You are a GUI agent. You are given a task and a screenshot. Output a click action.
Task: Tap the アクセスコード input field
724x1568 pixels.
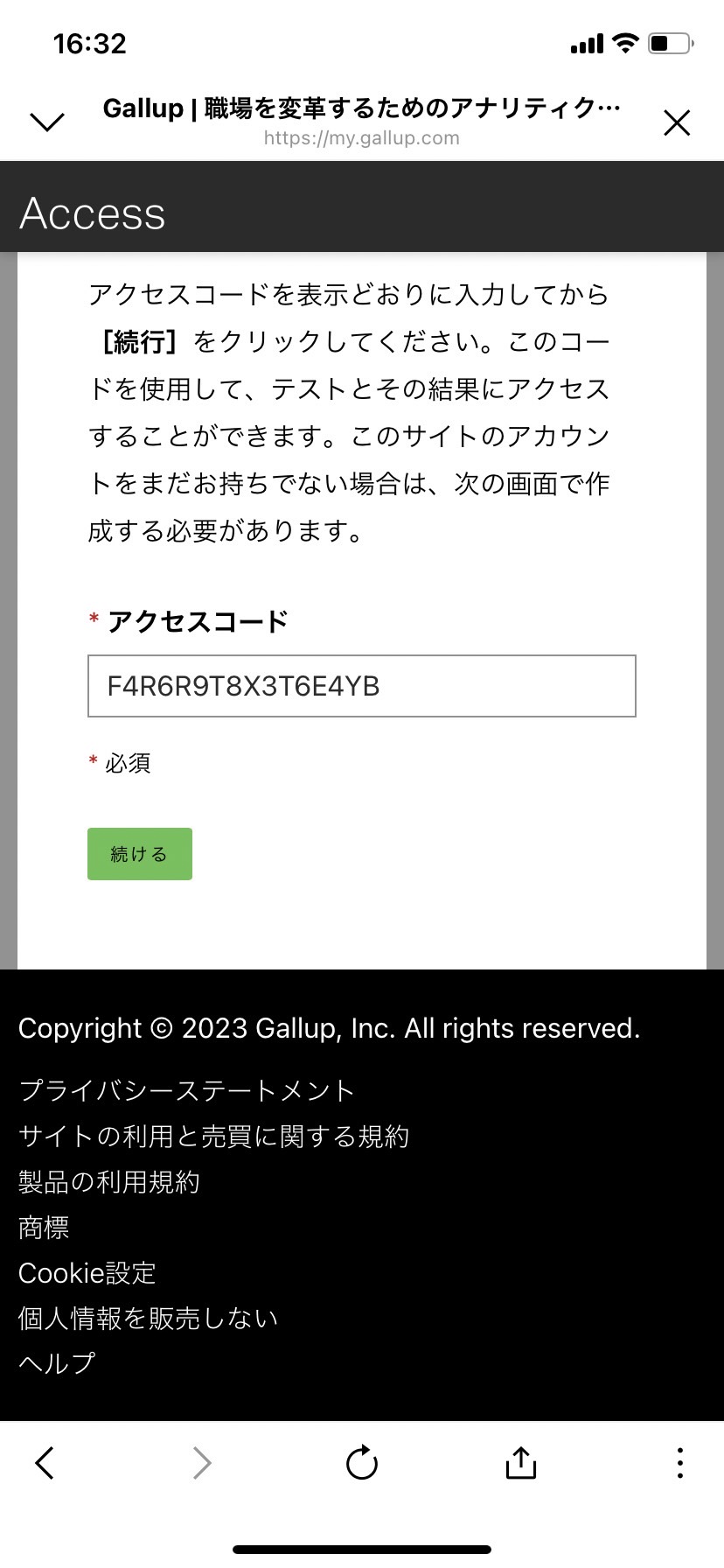pyautogui.click(x=362, y=686)
